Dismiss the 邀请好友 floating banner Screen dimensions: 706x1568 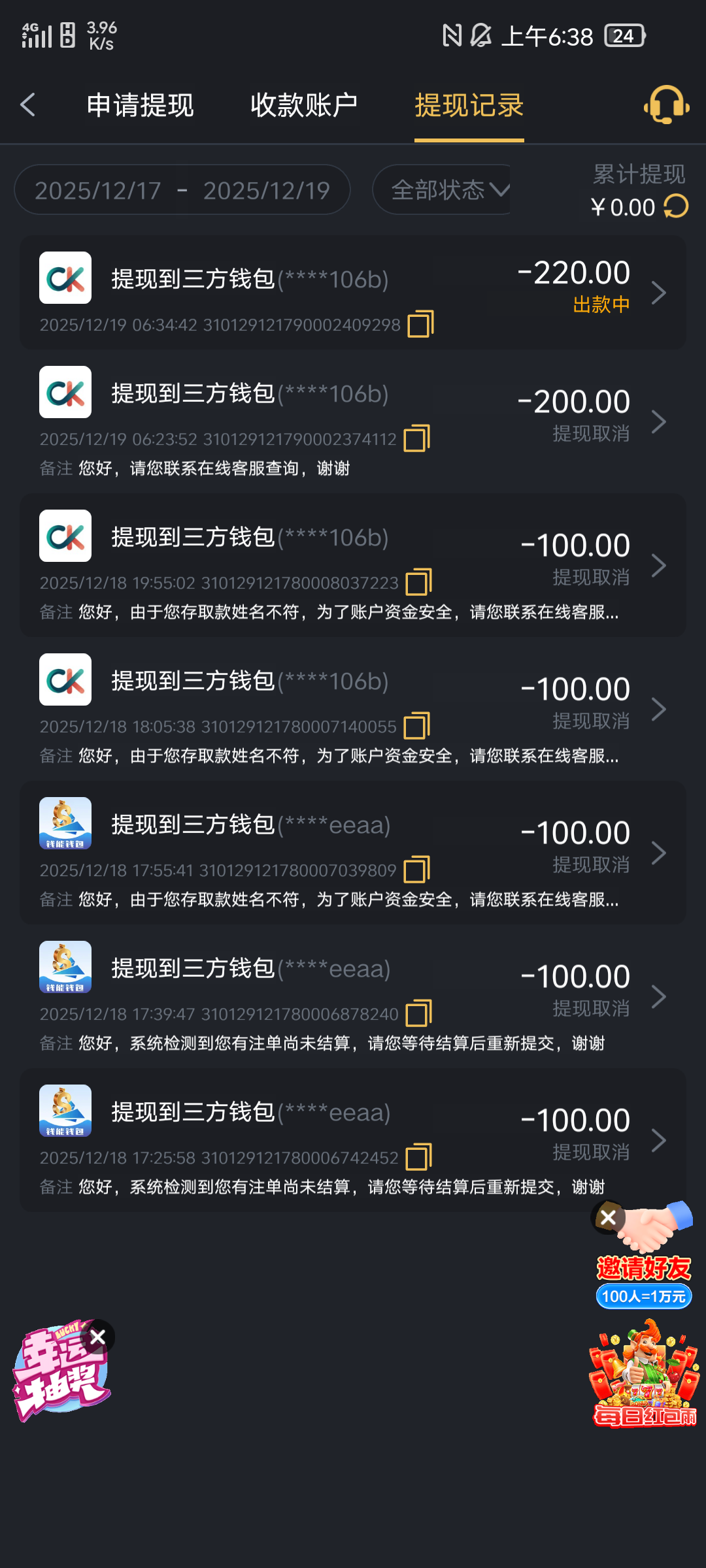608,1217
